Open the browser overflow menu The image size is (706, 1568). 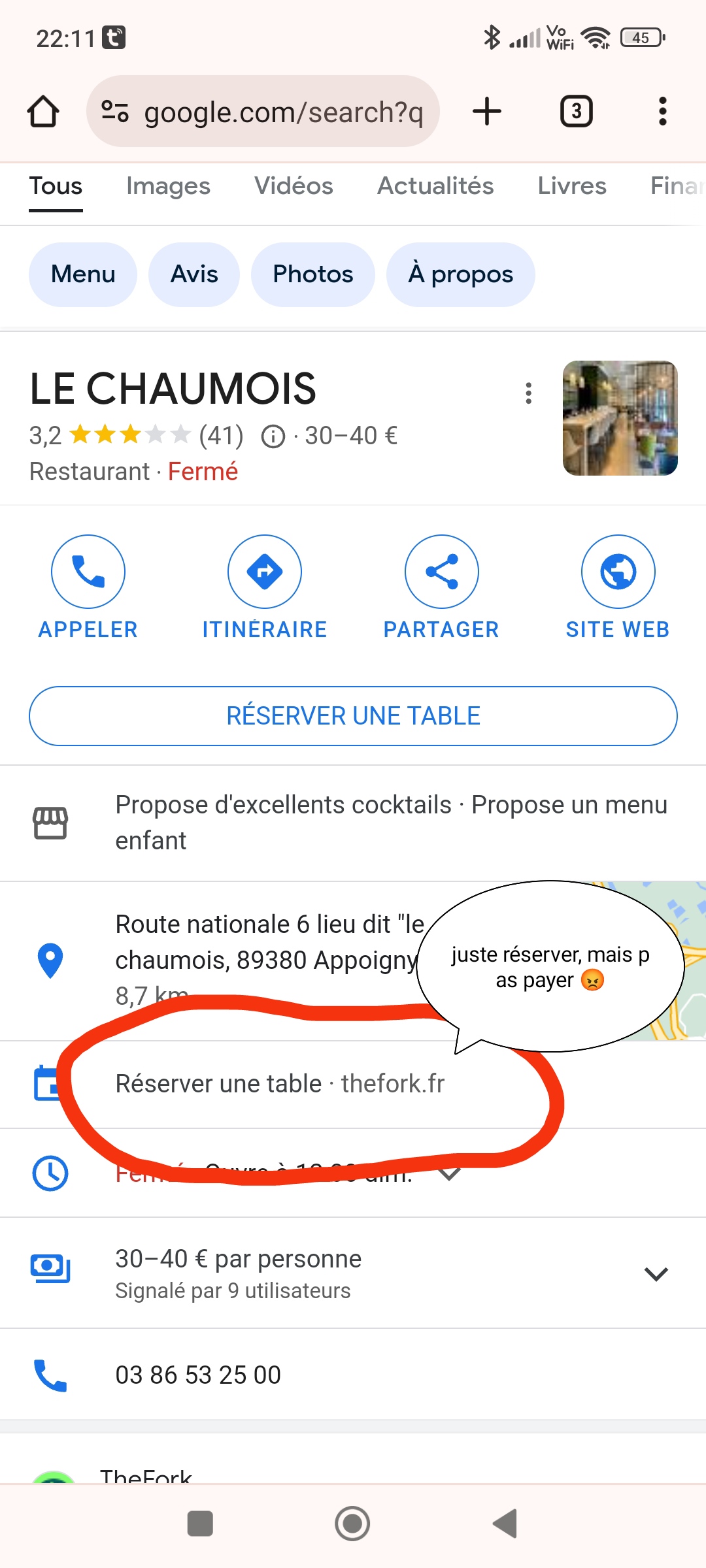click(662, 111)
